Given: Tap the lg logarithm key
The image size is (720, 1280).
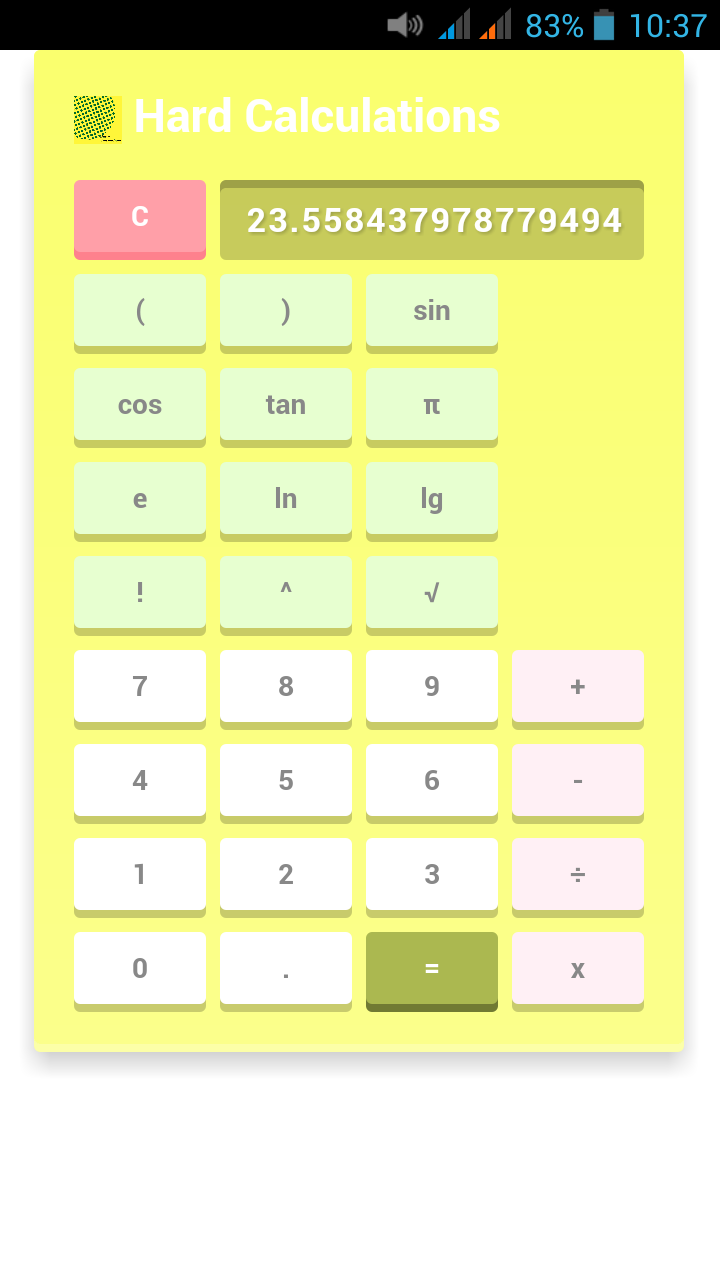Looking at the screenshot, I should pos(431,499).
